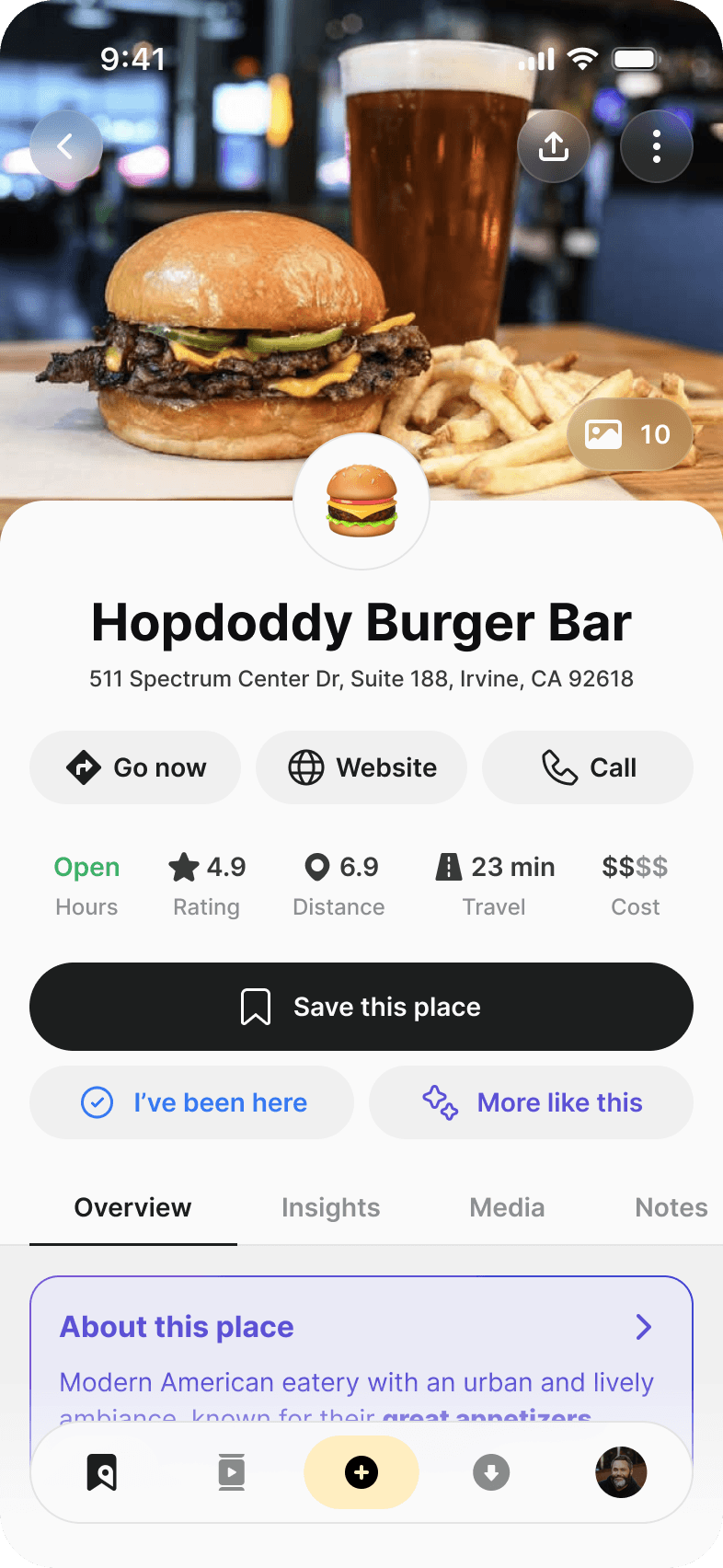
Task: Switch to the Media tab
Action: click(x=507, y=1207)
